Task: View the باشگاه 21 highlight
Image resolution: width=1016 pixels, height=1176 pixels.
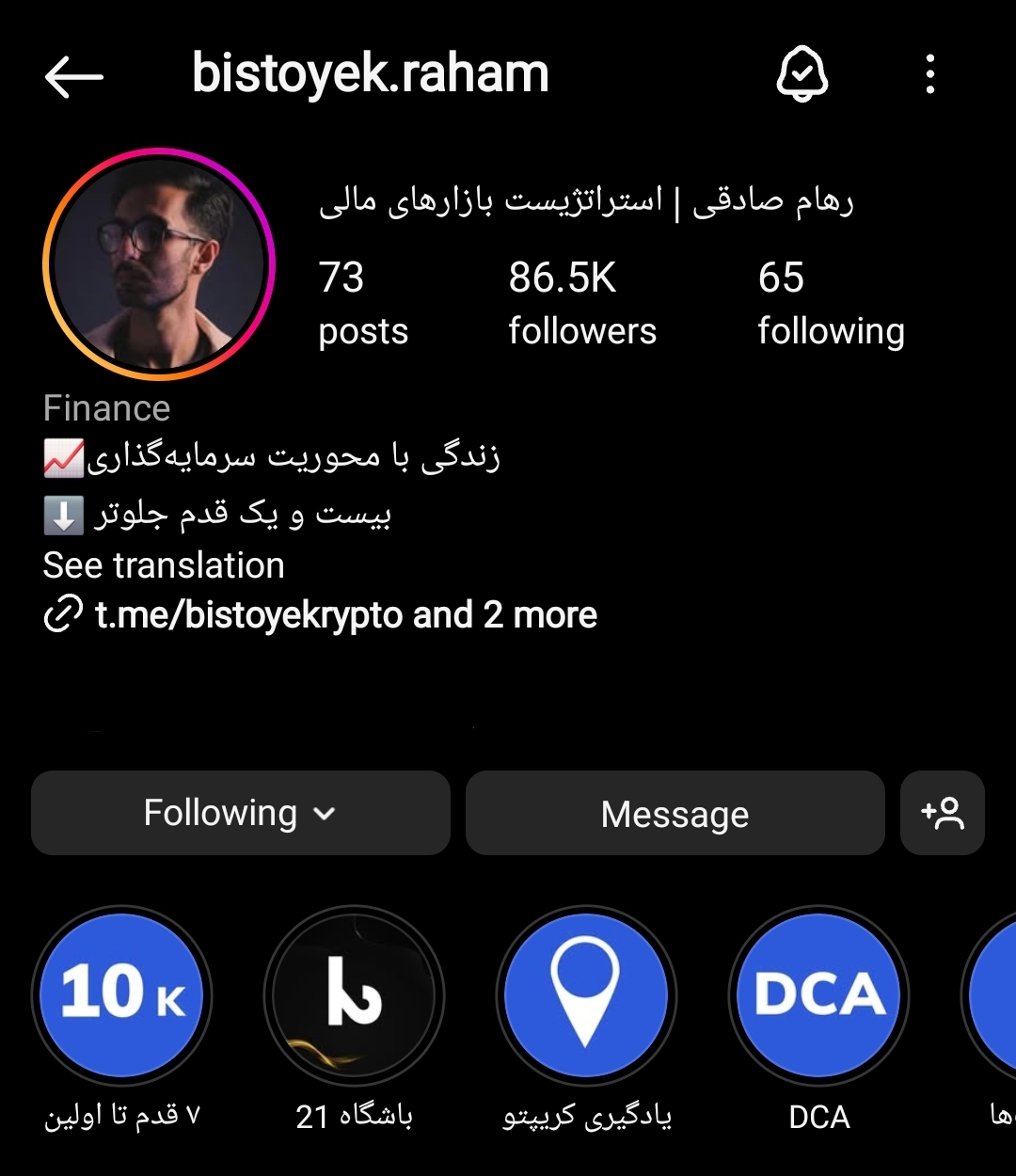Action: [354, 995]
